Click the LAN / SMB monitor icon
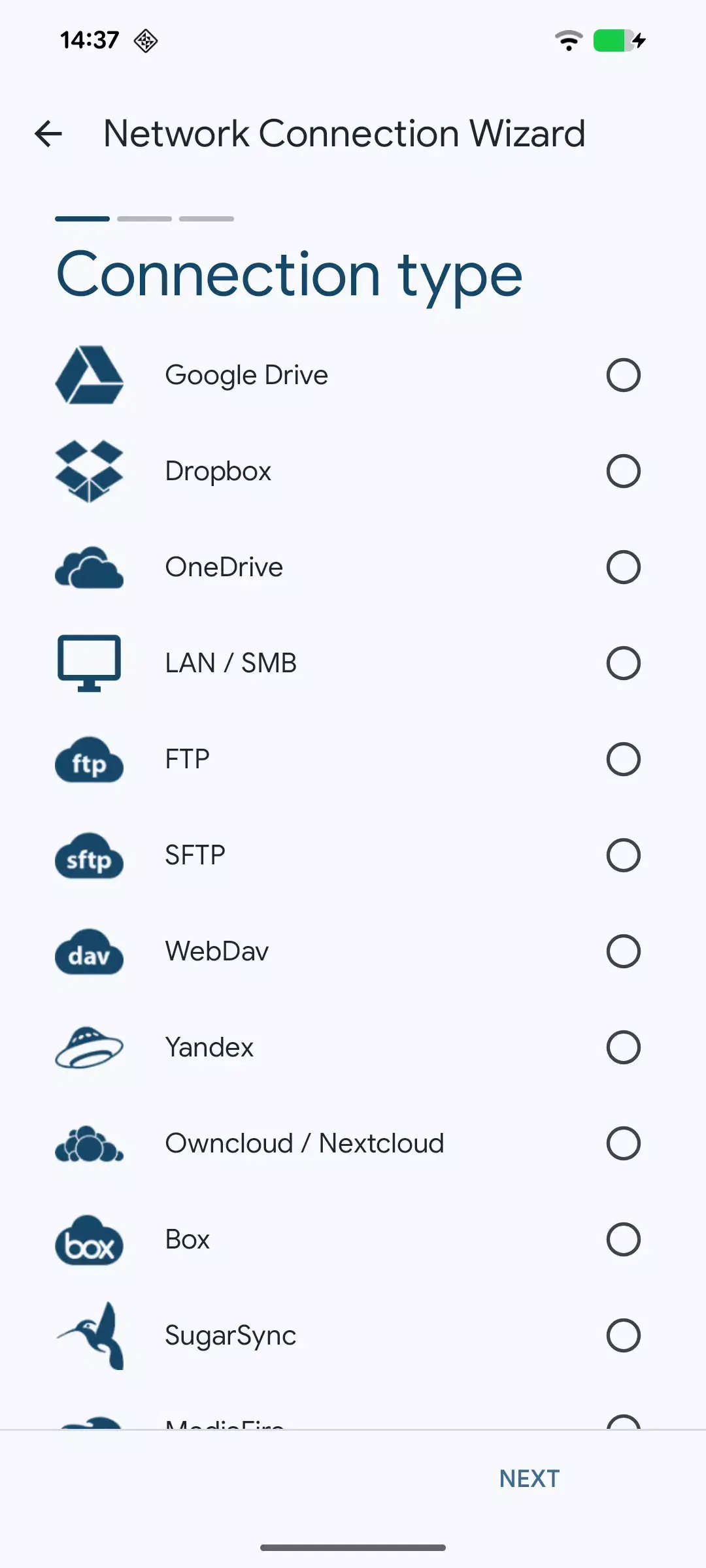This screenshot has height=1568, width=706. (x=90, y=662)
